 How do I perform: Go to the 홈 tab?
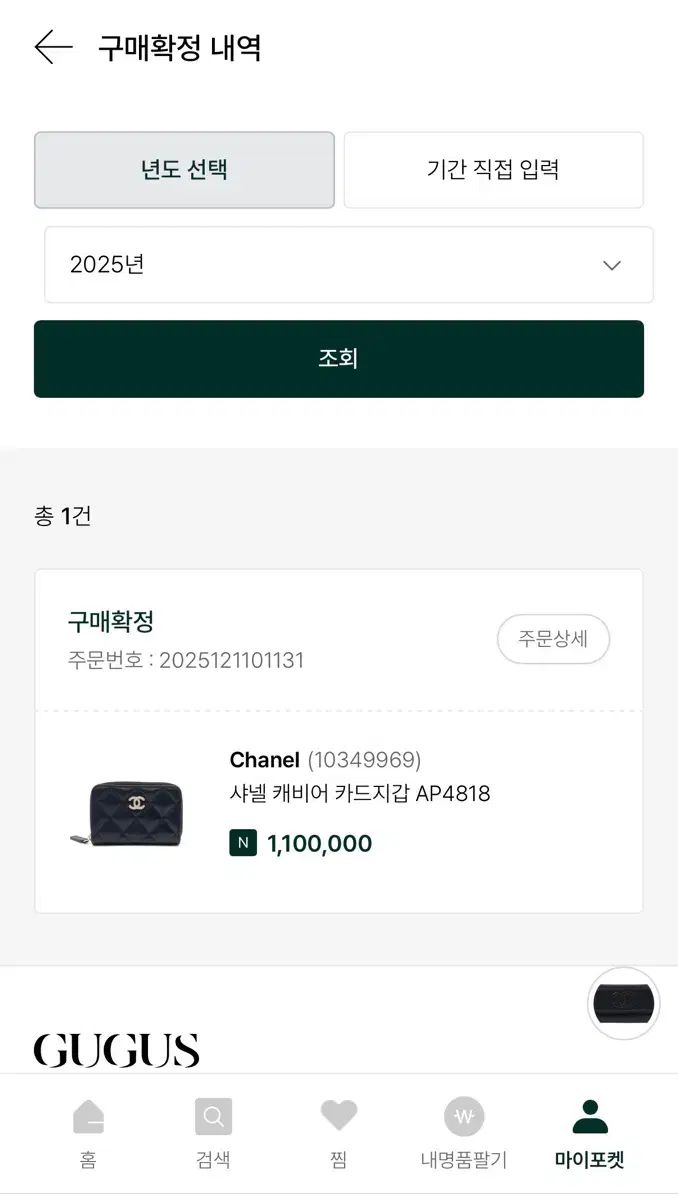tap(88, 1134)
